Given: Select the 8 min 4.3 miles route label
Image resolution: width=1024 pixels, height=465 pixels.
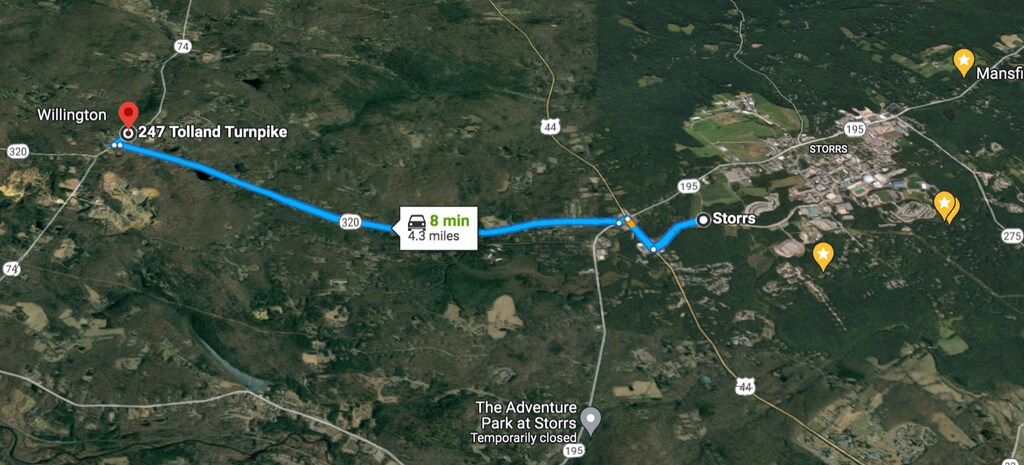Looking at the screenshot, I should click(x=438, y=227).
